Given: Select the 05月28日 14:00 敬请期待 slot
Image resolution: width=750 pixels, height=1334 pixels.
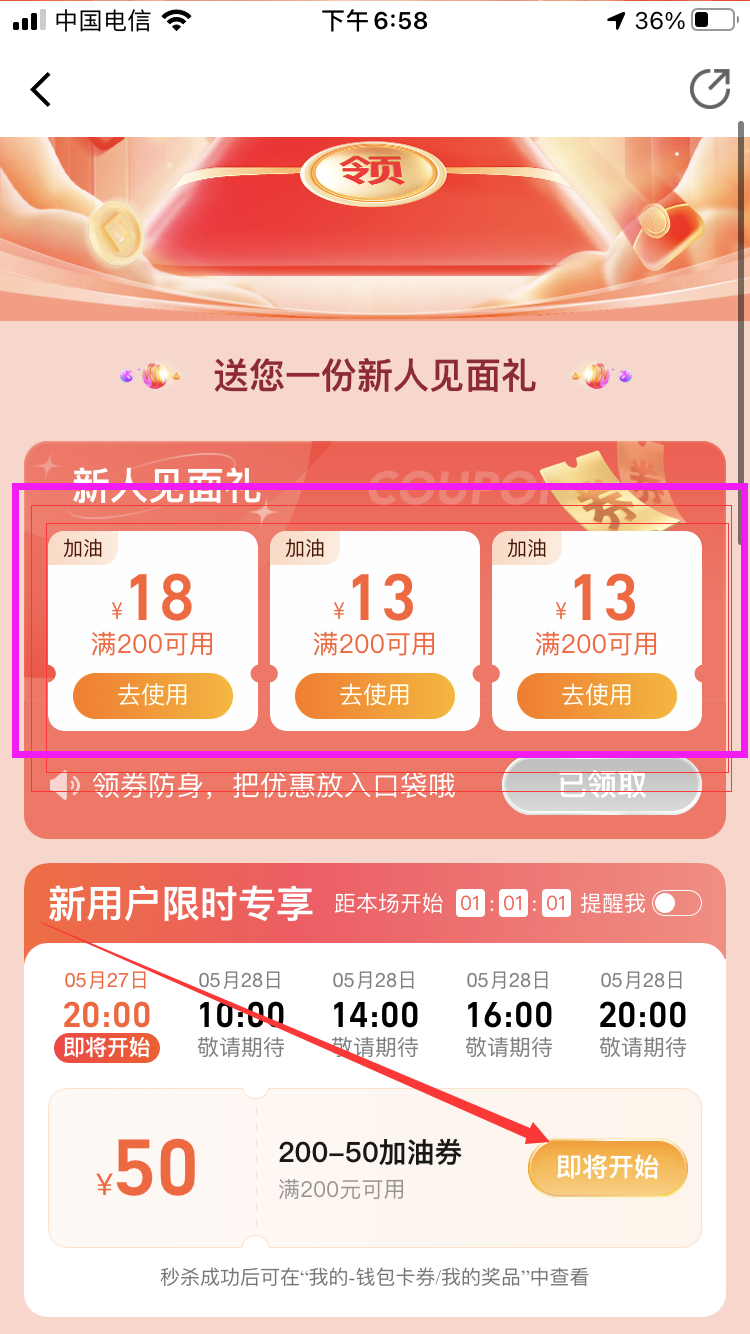Looking at the screenshot, I should pos(375,1013).
